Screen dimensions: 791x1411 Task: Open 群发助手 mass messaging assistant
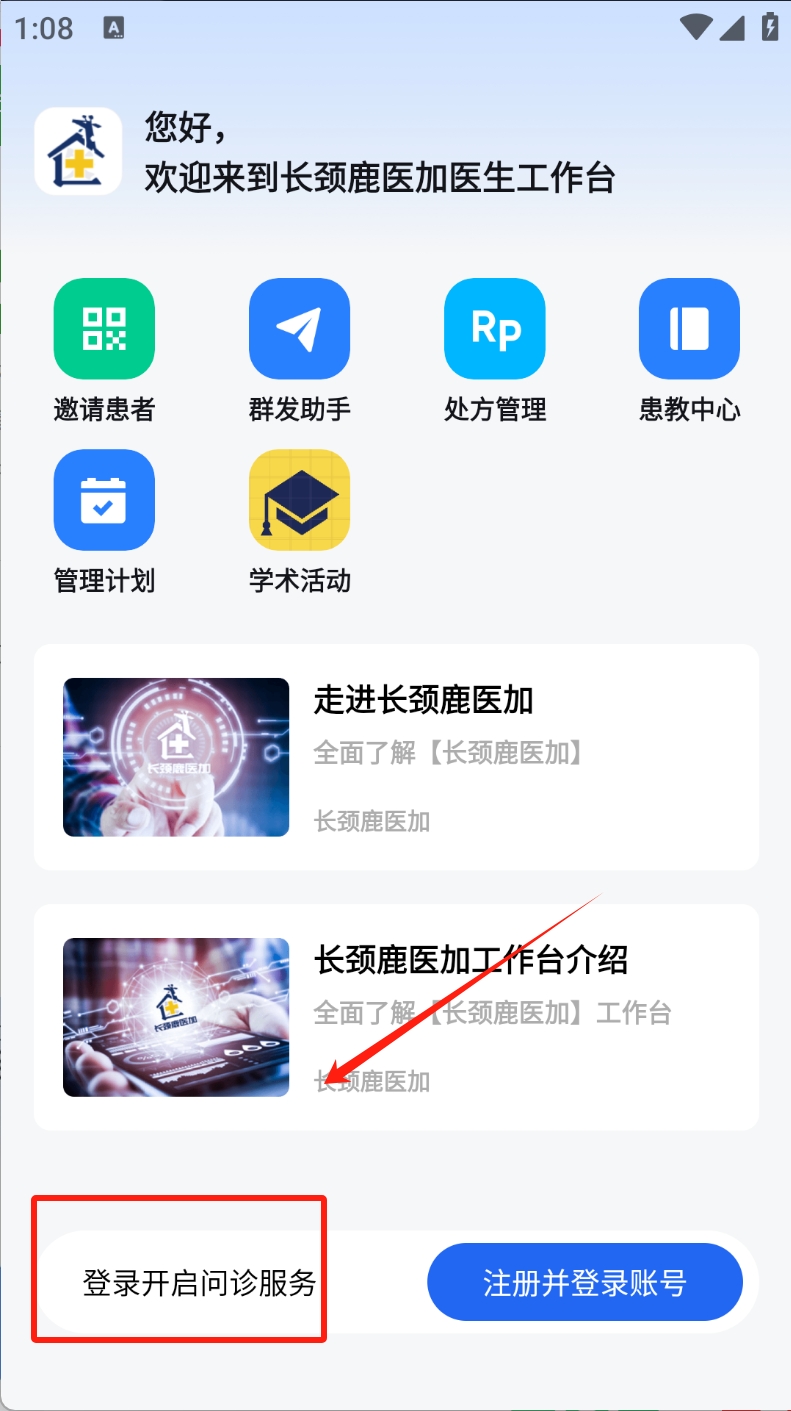pyautogui.click(x=299, y=329)
